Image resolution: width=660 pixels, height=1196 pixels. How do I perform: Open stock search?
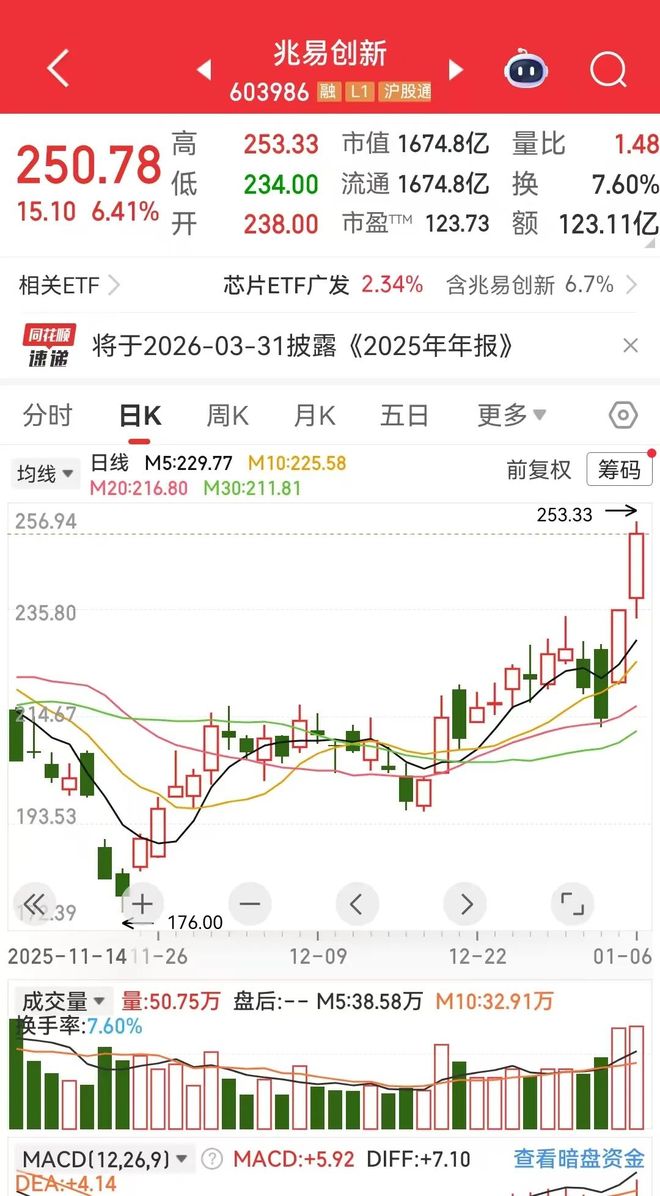coord(607,69)
